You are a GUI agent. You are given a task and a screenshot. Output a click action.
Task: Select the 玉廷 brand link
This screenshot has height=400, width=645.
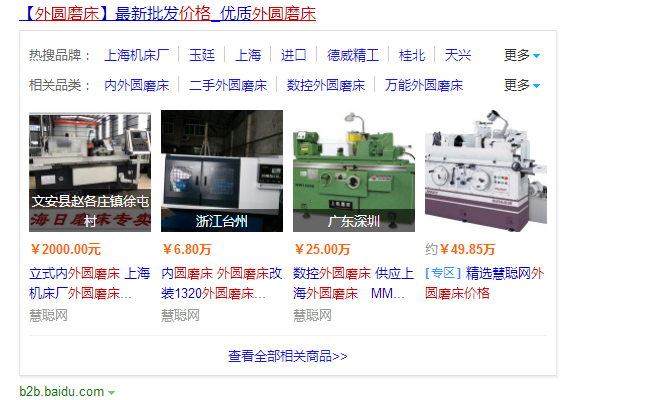[202, 55]
